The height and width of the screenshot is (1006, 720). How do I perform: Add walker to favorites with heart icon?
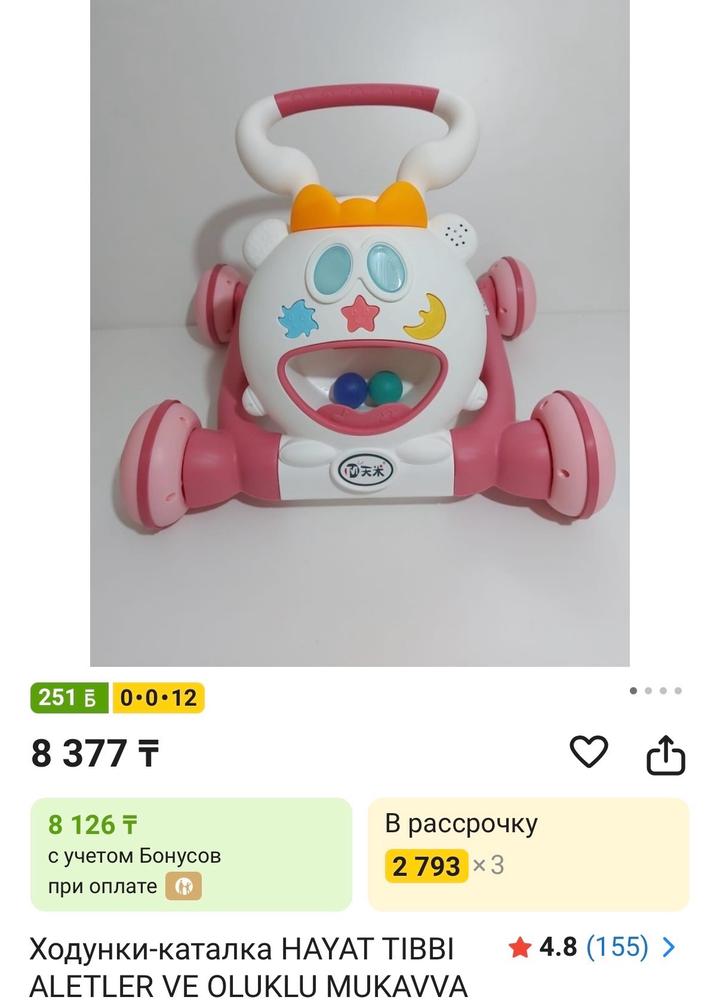pyautogui.click(x=588, y=751)
